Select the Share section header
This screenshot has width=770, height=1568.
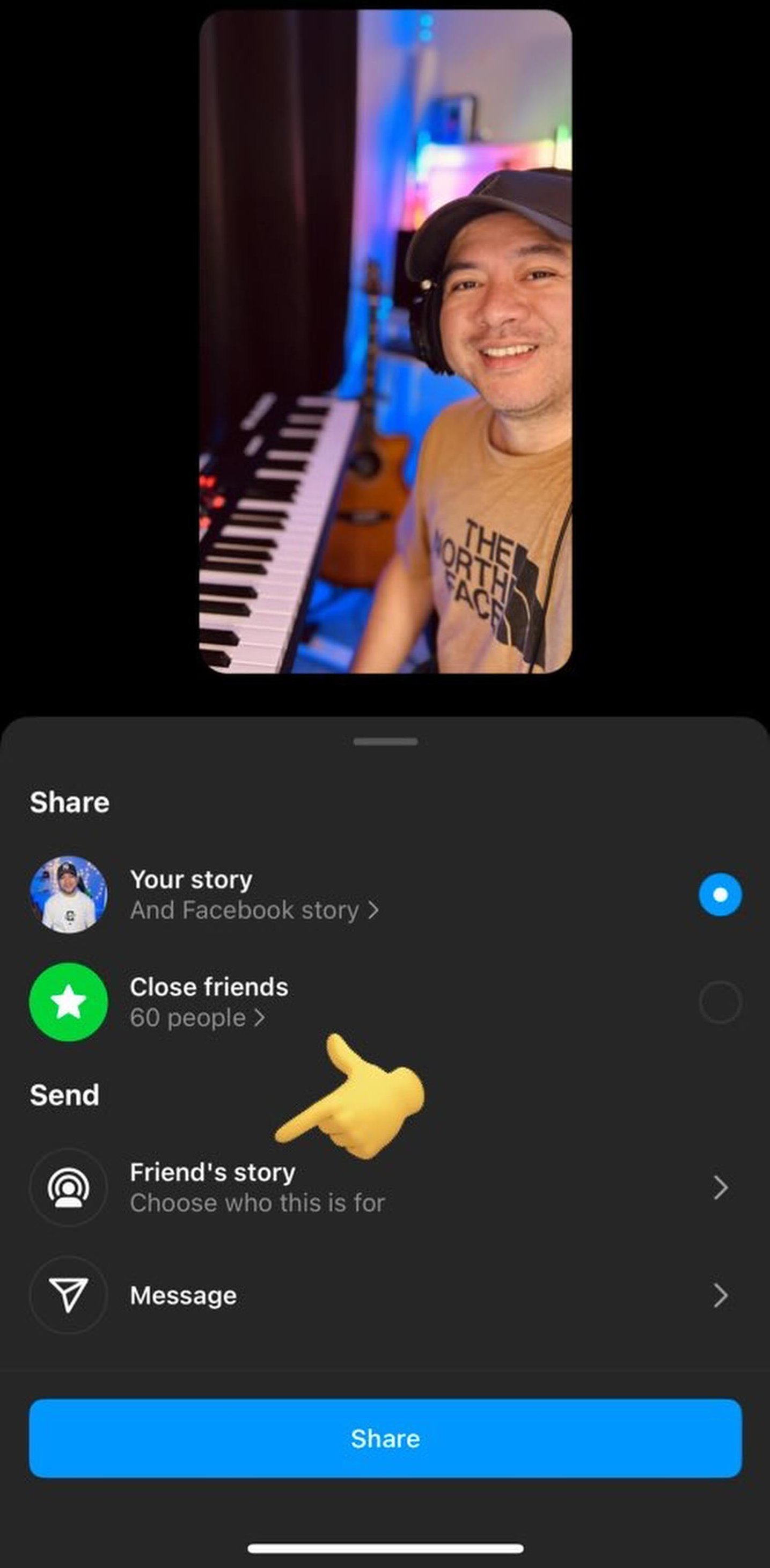click(69, 801)
